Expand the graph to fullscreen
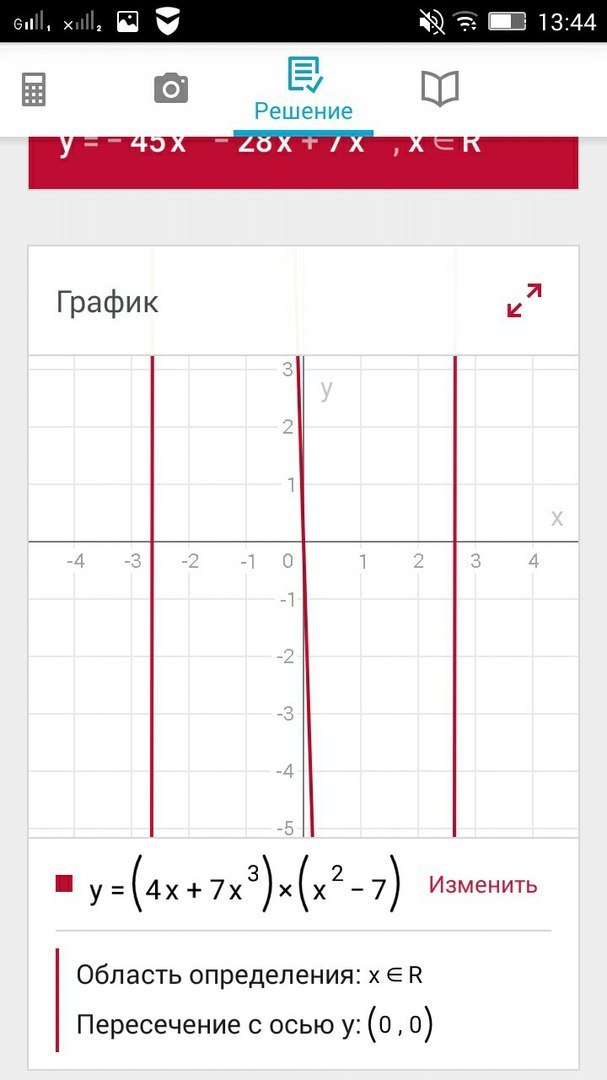The image size is (607, 1080). tap(524, 301)
